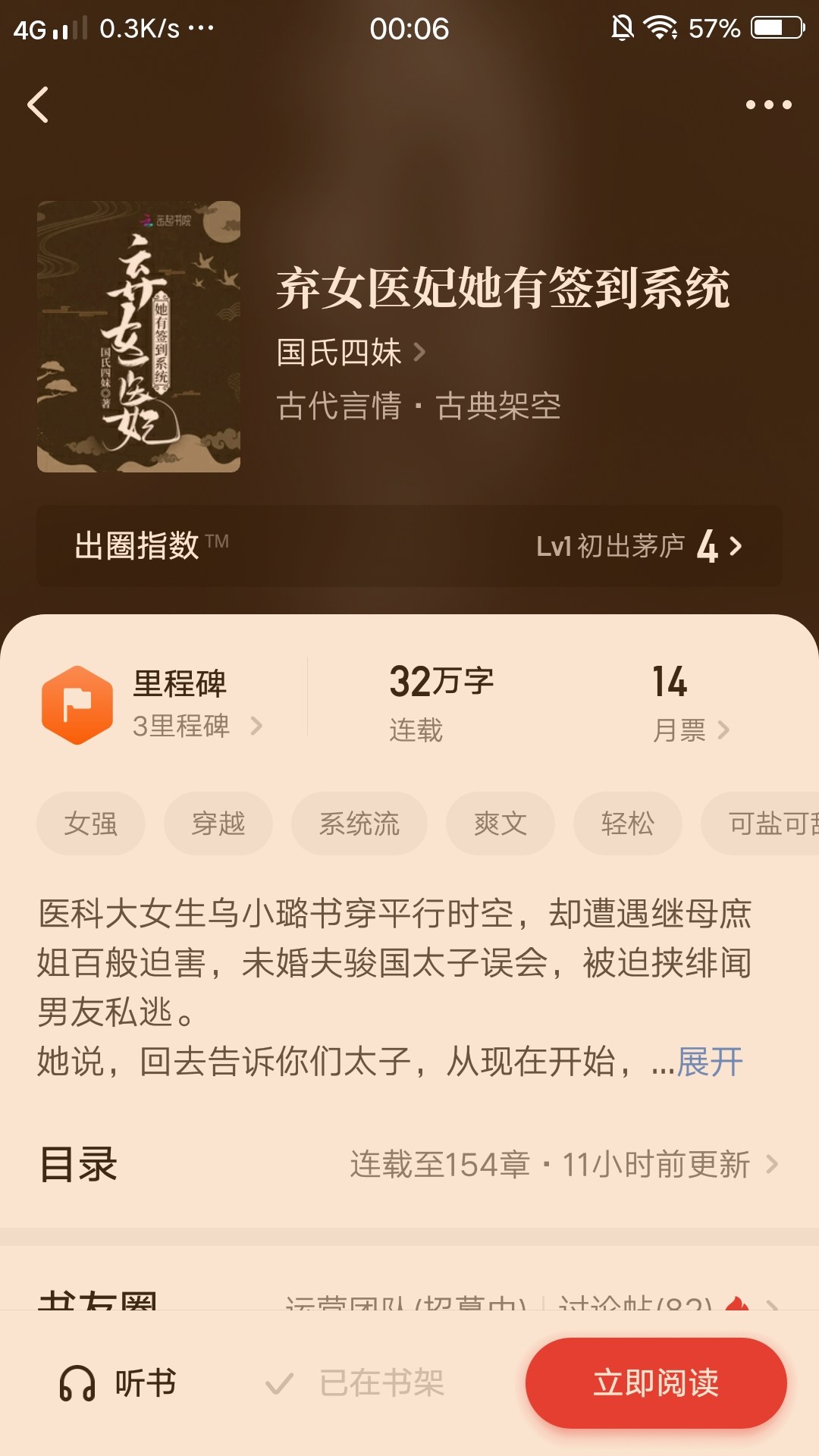Viewport: 819px width, 1456px height.
Task: Start reading with 立即阅读
Action: (656, 1383)
